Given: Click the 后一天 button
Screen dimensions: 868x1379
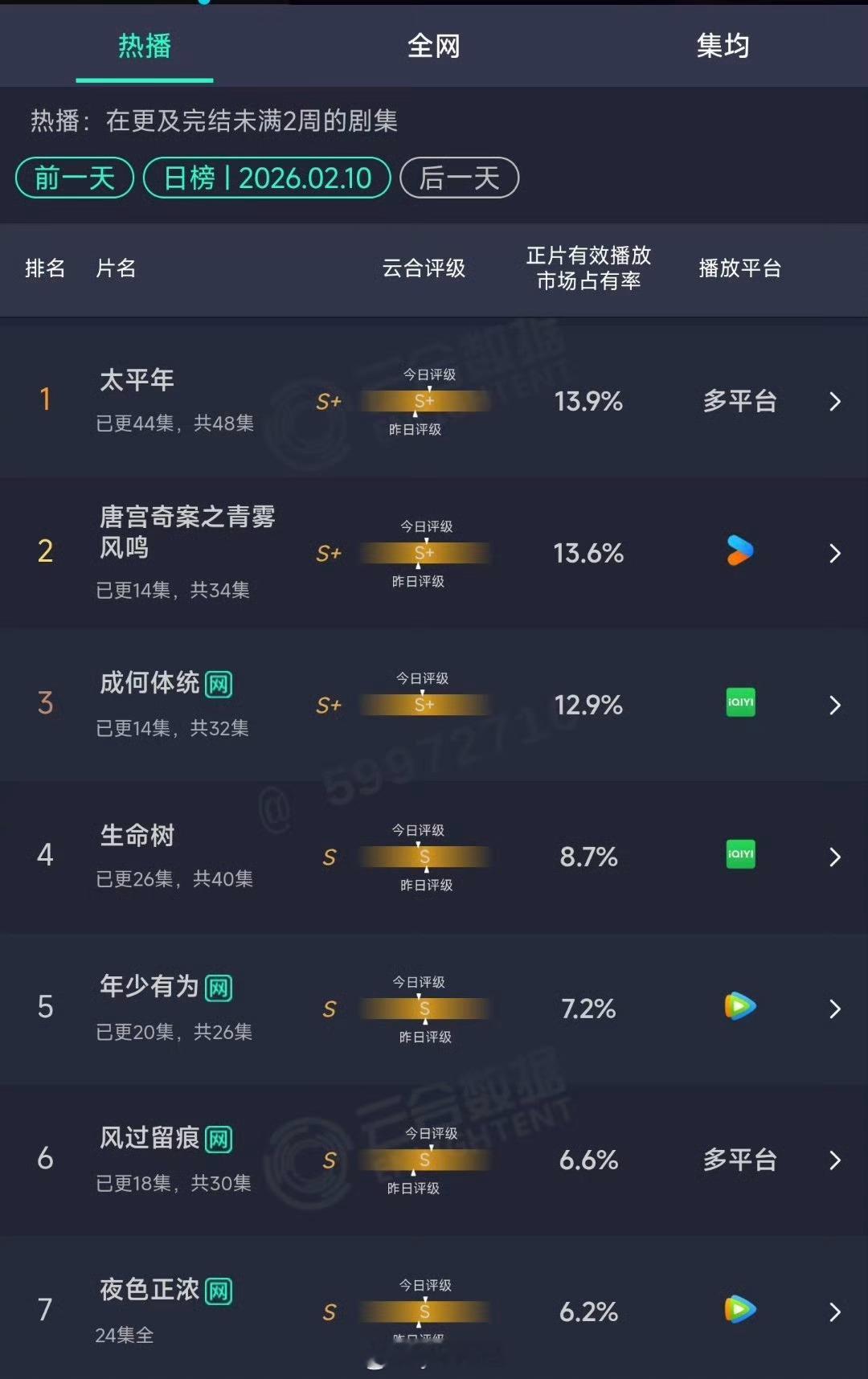Looking at the screenshot, I should [458, 178].
